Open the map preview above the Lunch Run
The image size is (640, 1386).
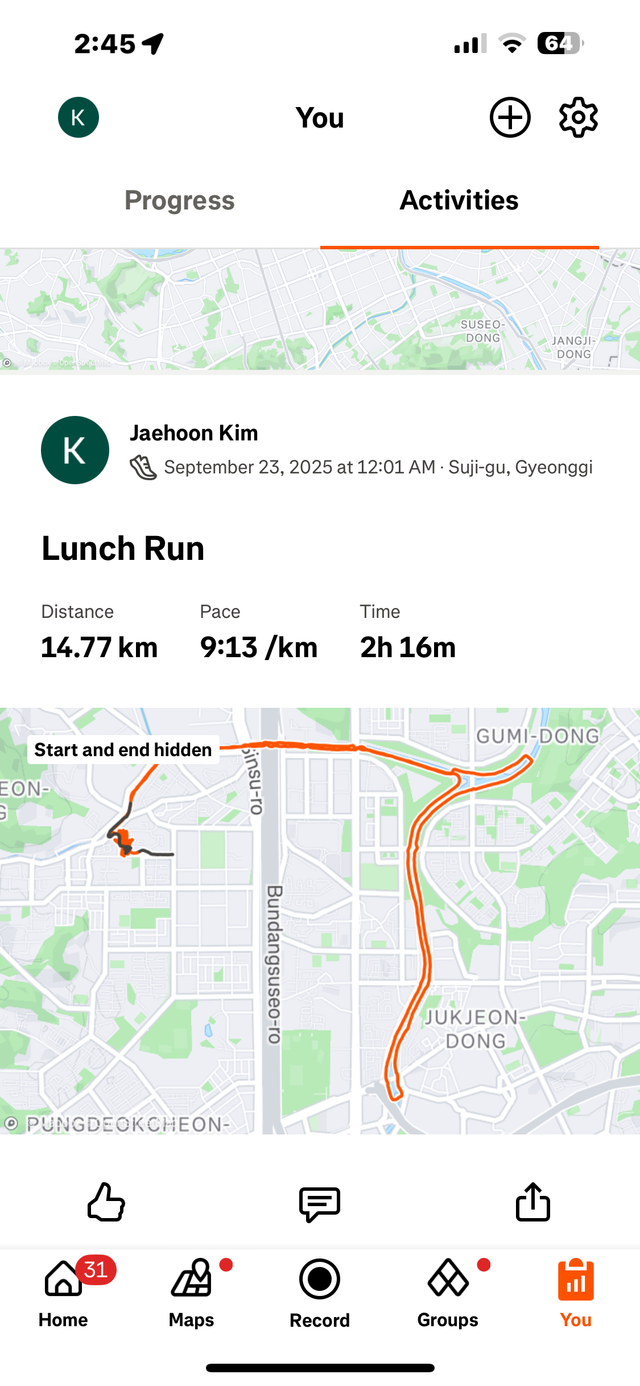(x=320, y=310)
